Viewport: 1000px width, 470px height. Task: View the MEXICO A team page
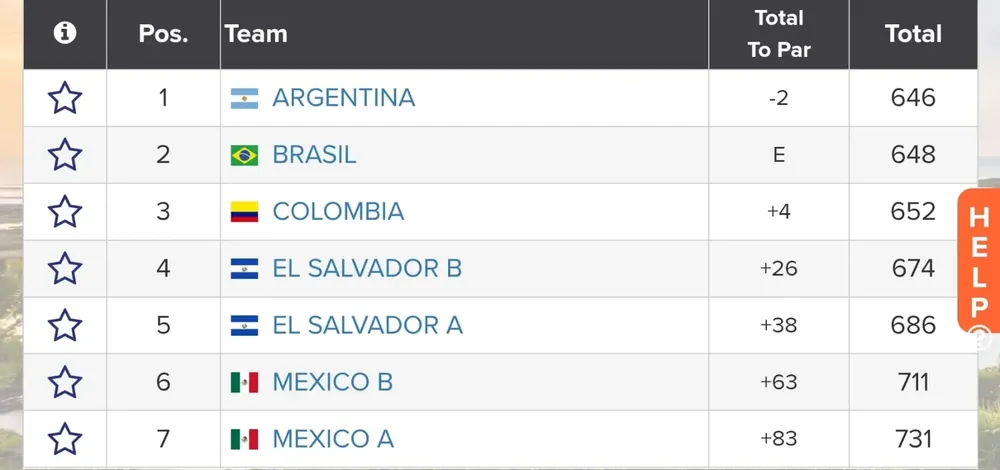click(x=332, y=439)
